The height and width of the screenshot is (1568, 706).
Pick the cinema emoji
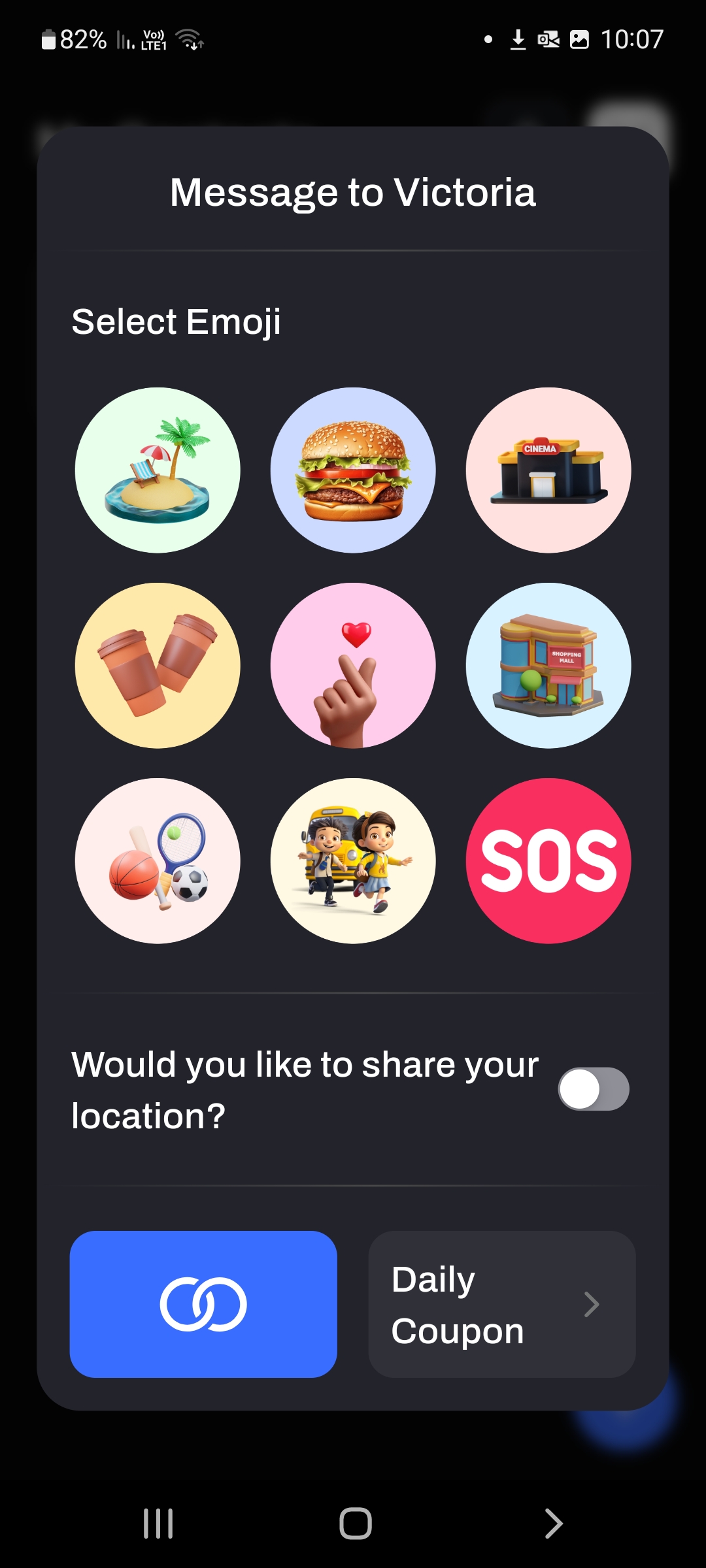[x=548, y=470]
